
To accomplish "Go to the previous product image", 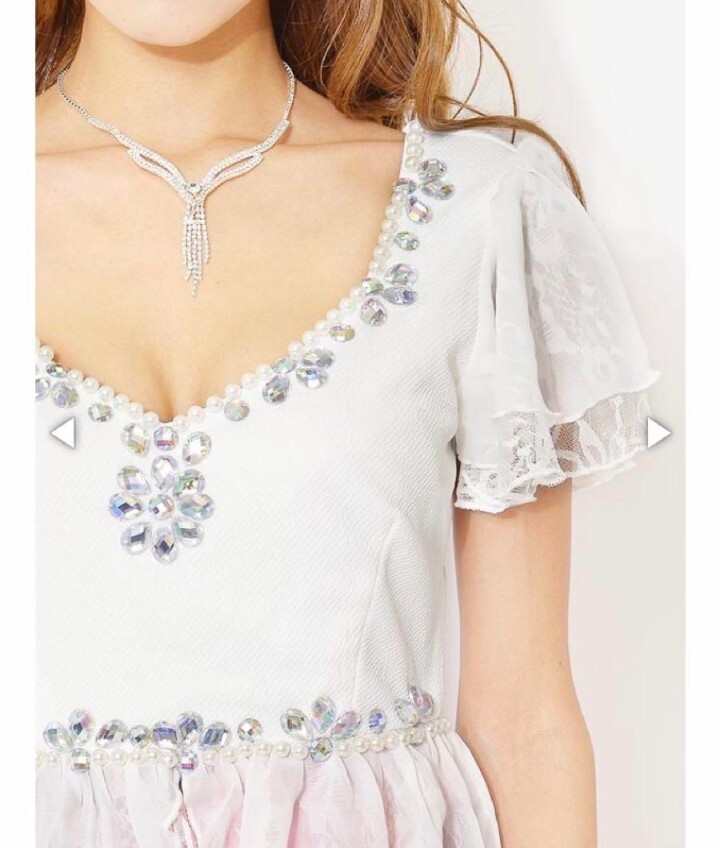I will click(x=62, y=432).
